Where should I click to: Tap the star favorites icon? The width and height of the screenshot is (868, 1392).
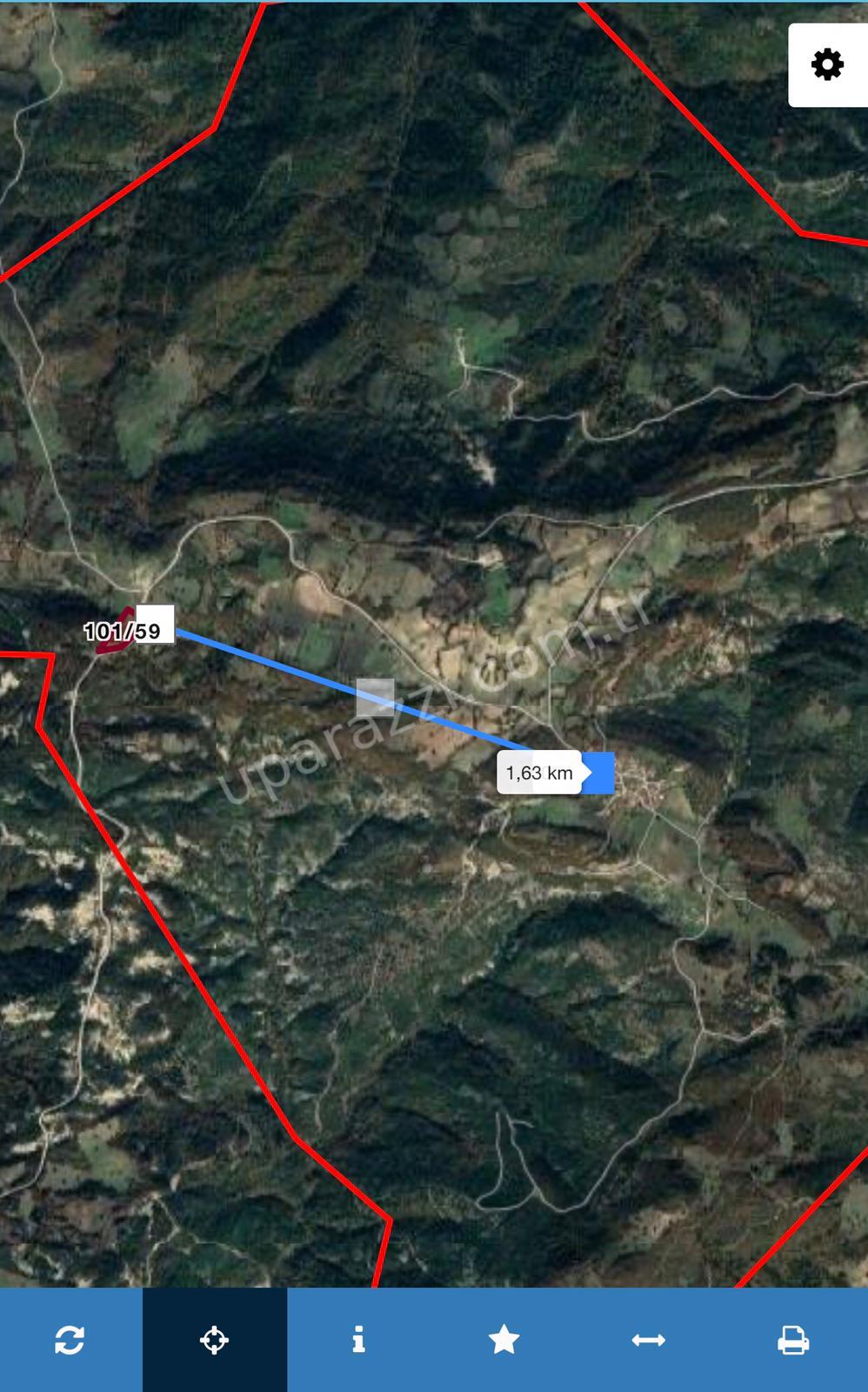tap(504, 1340)
